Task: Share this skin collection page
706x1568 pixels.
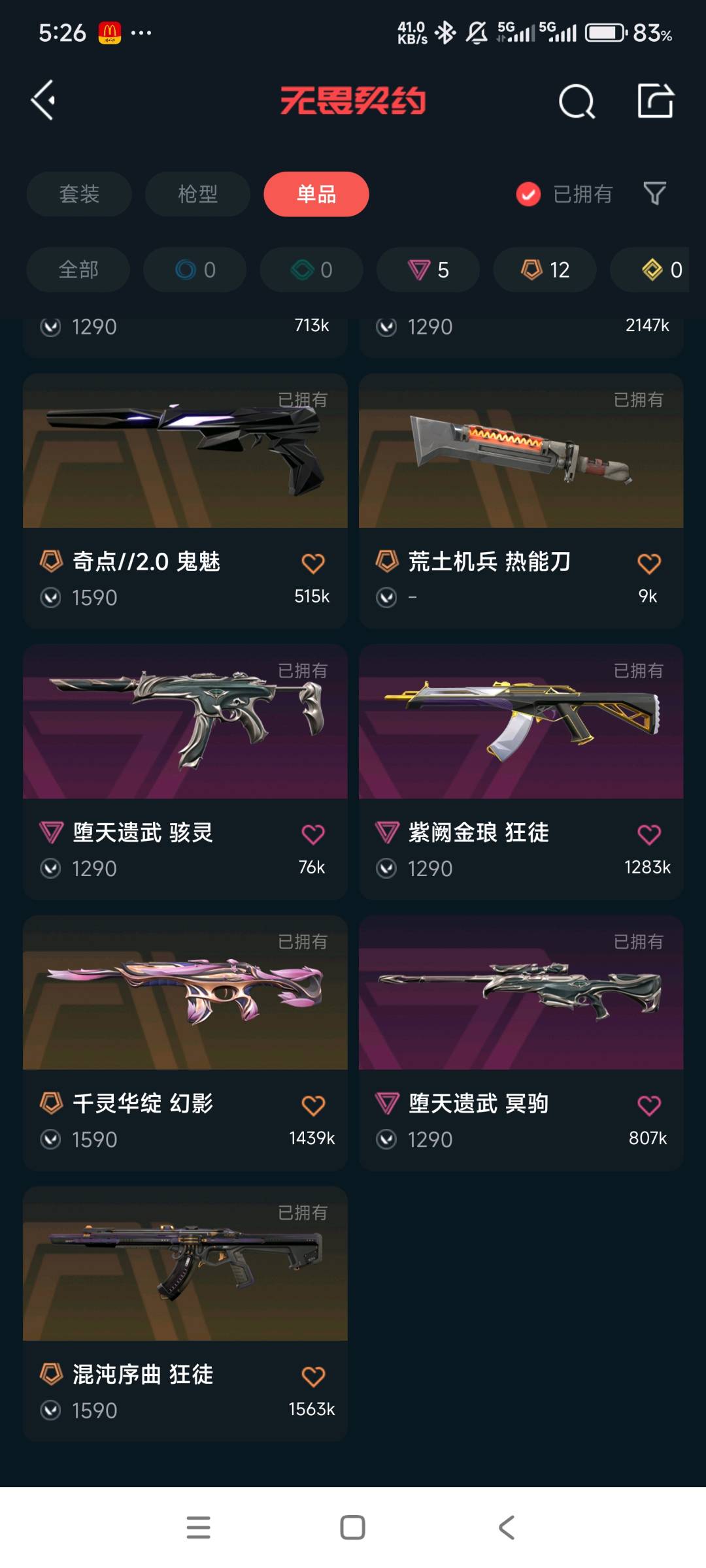Action: click(656, 101)
